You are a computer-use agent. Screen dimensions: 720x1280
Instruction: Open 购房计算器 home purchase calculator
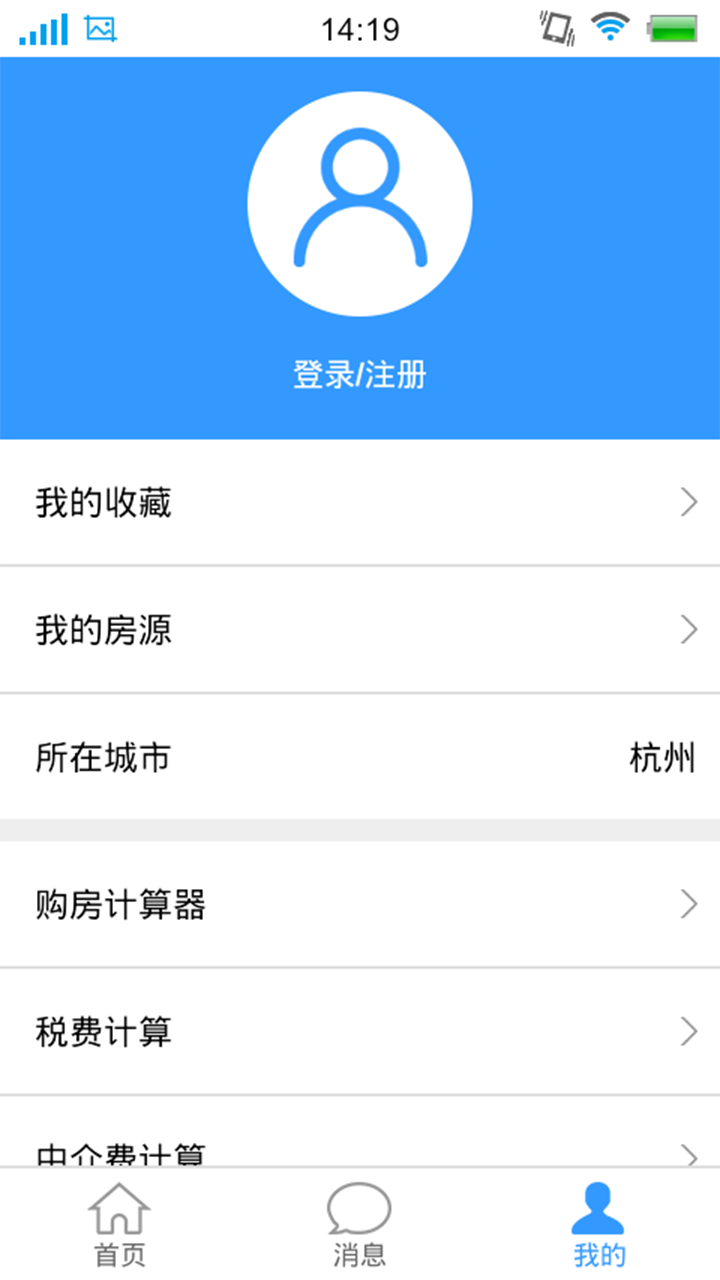coord(360,905)
